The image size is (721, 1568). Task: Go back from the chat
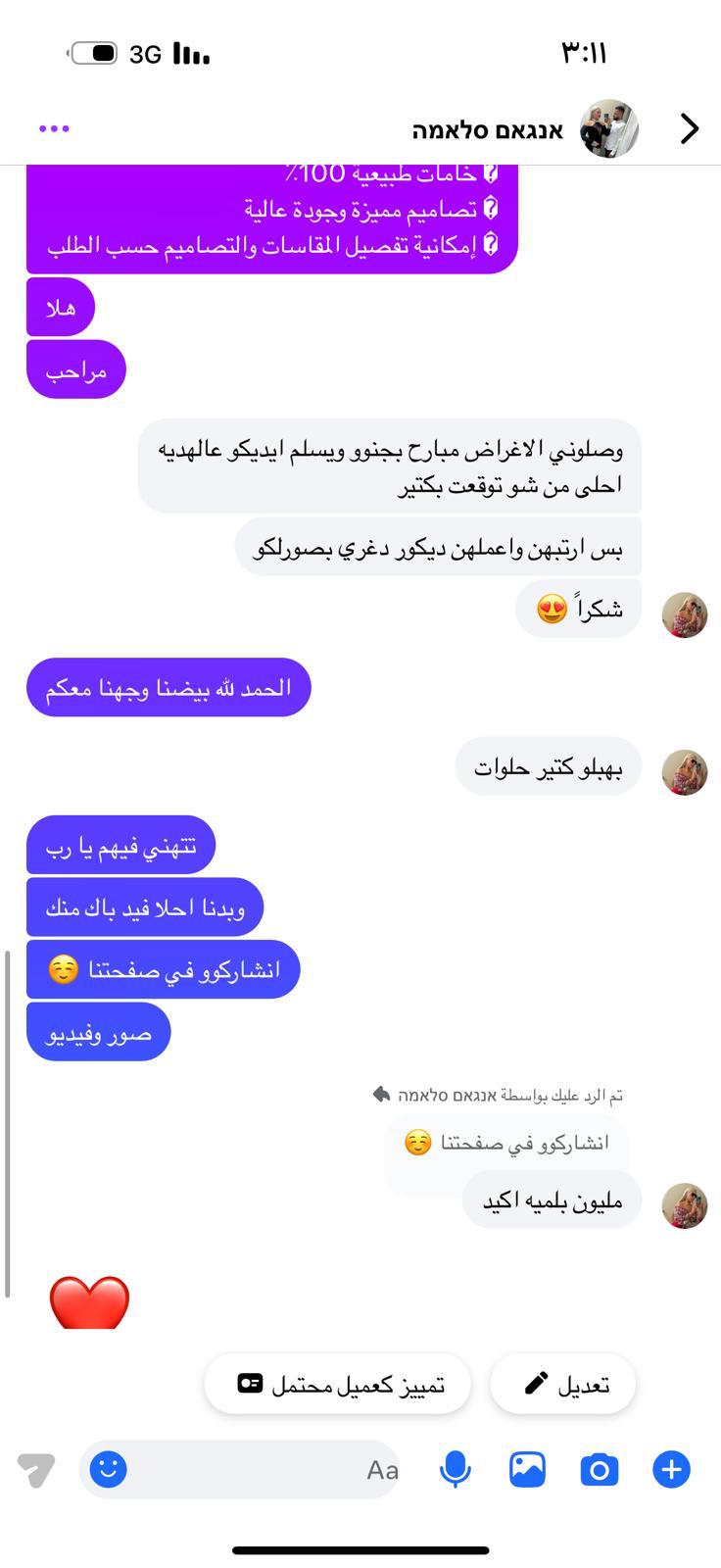[690, 128]
